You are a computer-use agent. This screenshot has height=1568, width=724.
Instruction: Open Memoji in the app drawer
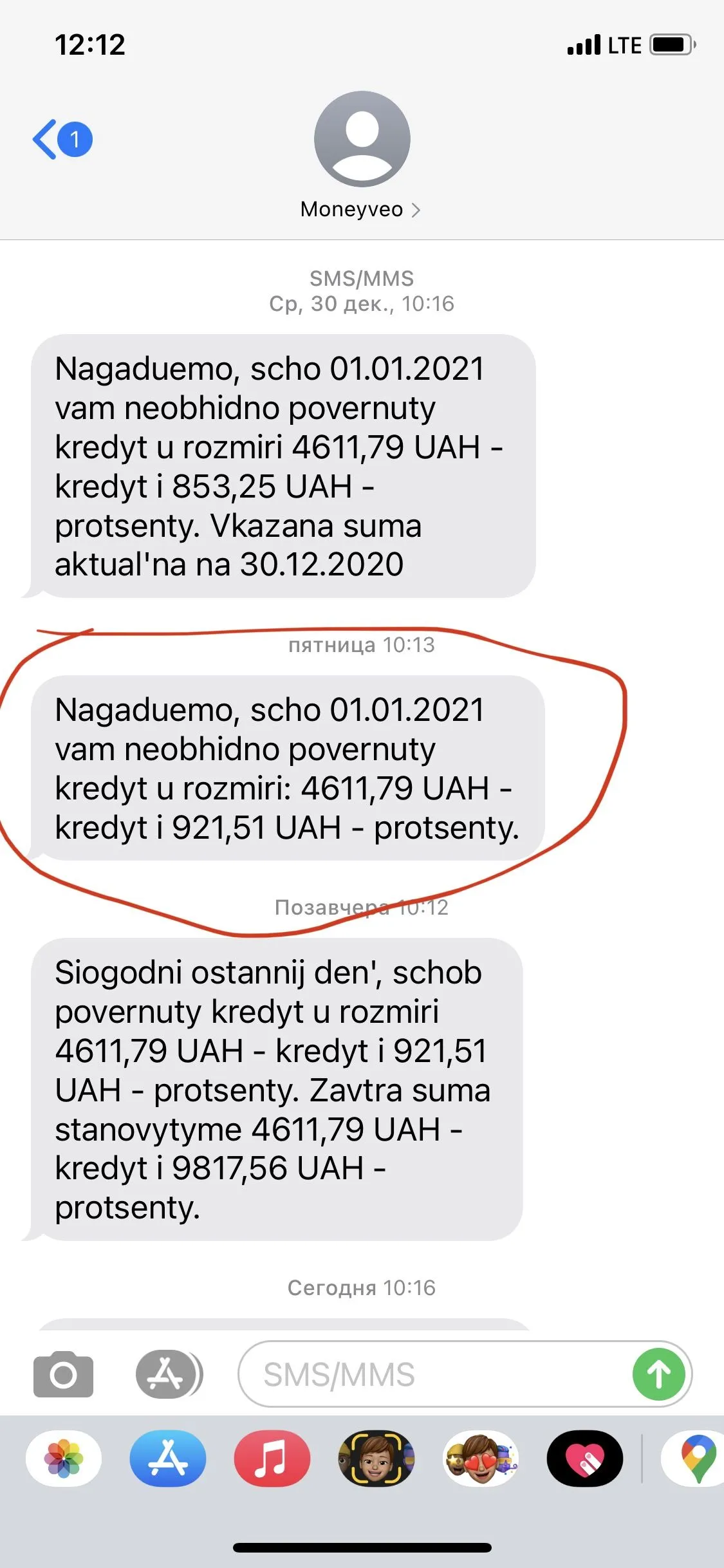[376, 1458]
